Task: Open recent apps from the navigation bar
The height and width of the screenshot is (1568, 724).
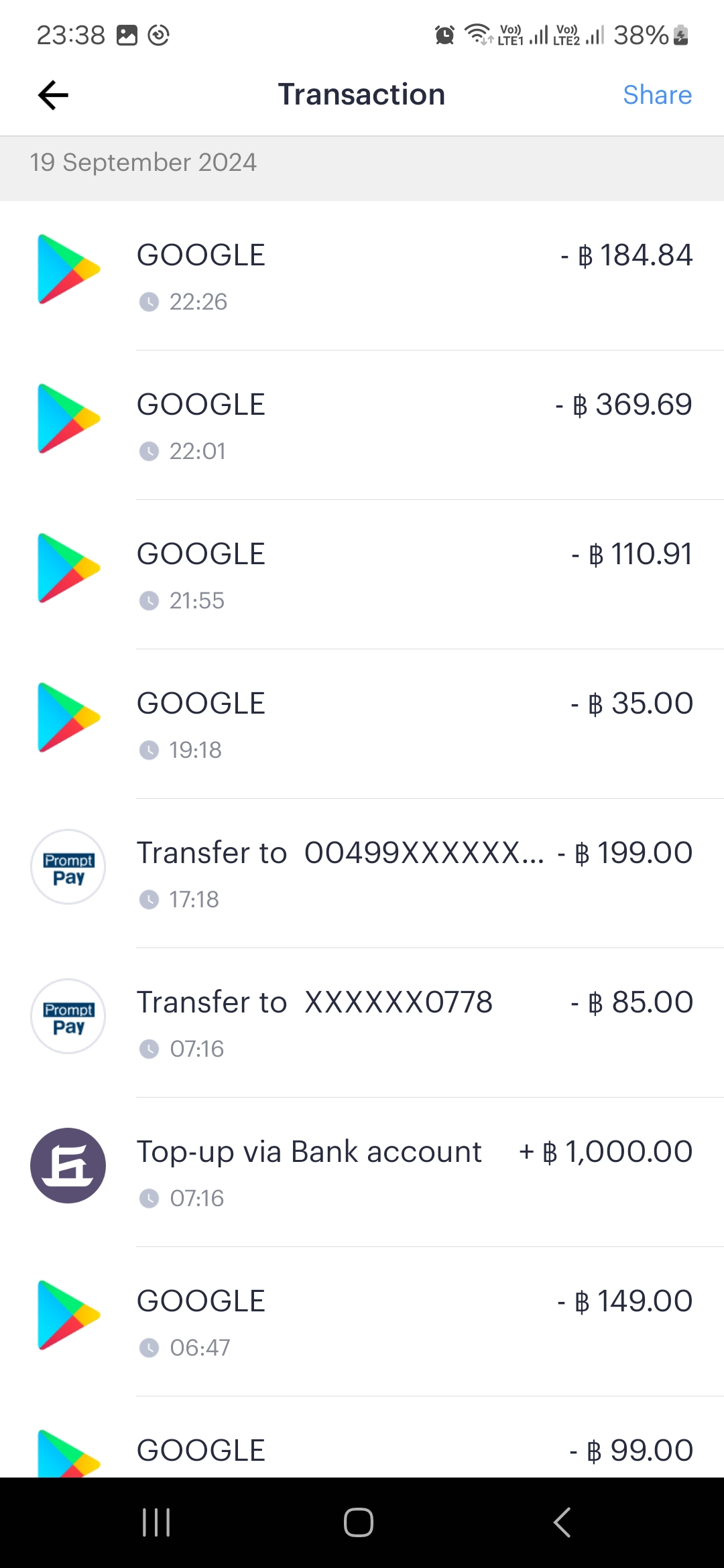Action: click(156, 1522)
